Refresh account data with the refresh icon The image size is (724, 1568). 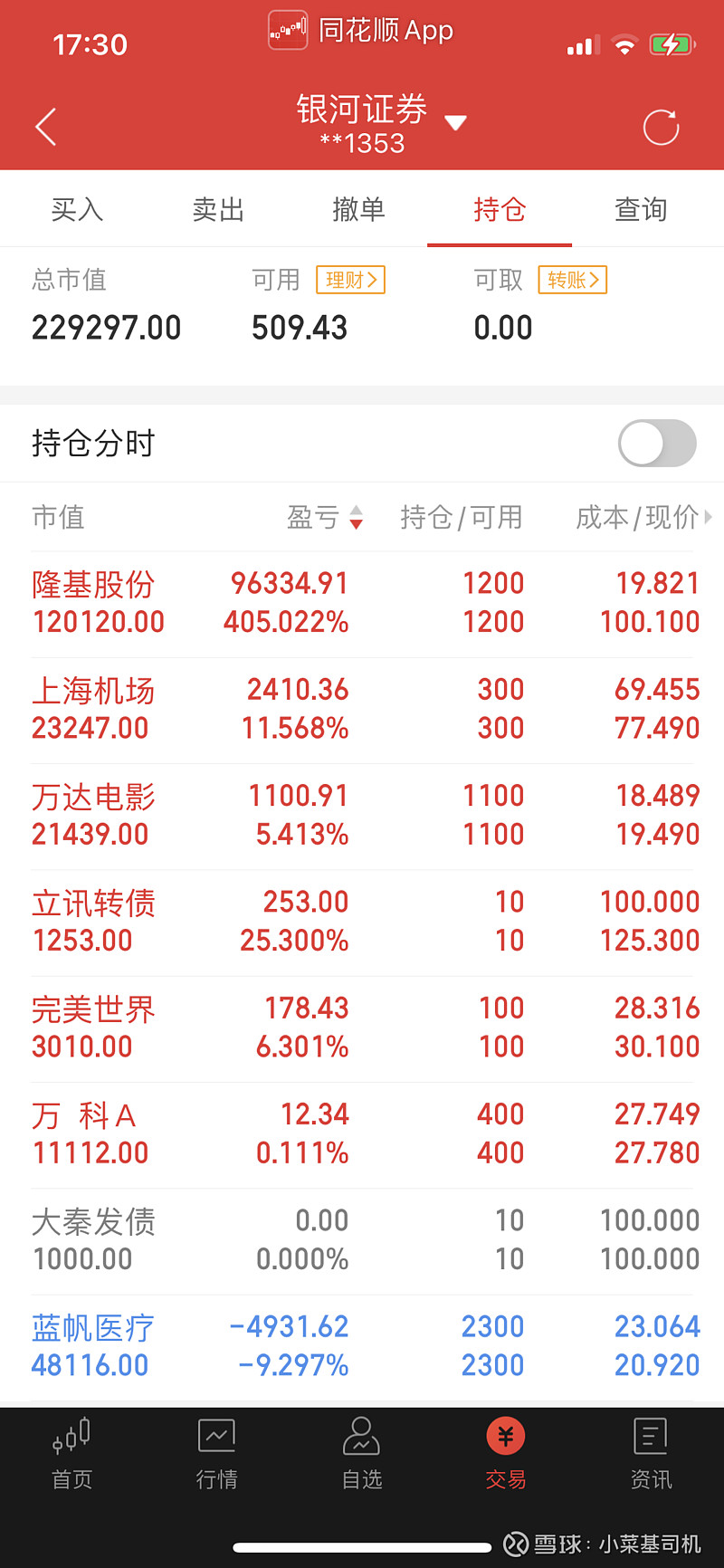(x=662, y=126)
